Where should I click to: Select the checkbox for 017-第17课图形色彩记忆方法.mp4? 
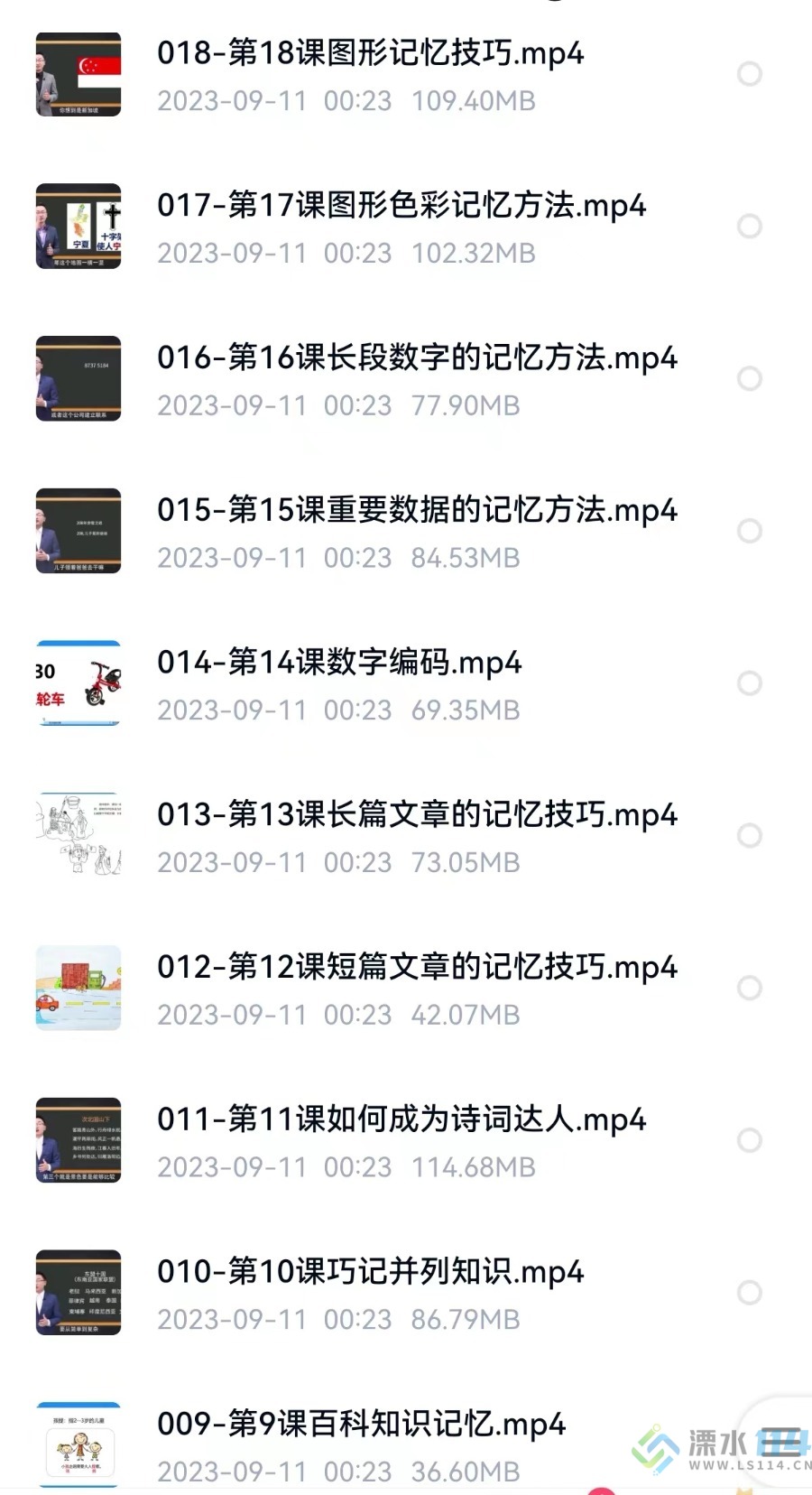click(x=750, y=226)
